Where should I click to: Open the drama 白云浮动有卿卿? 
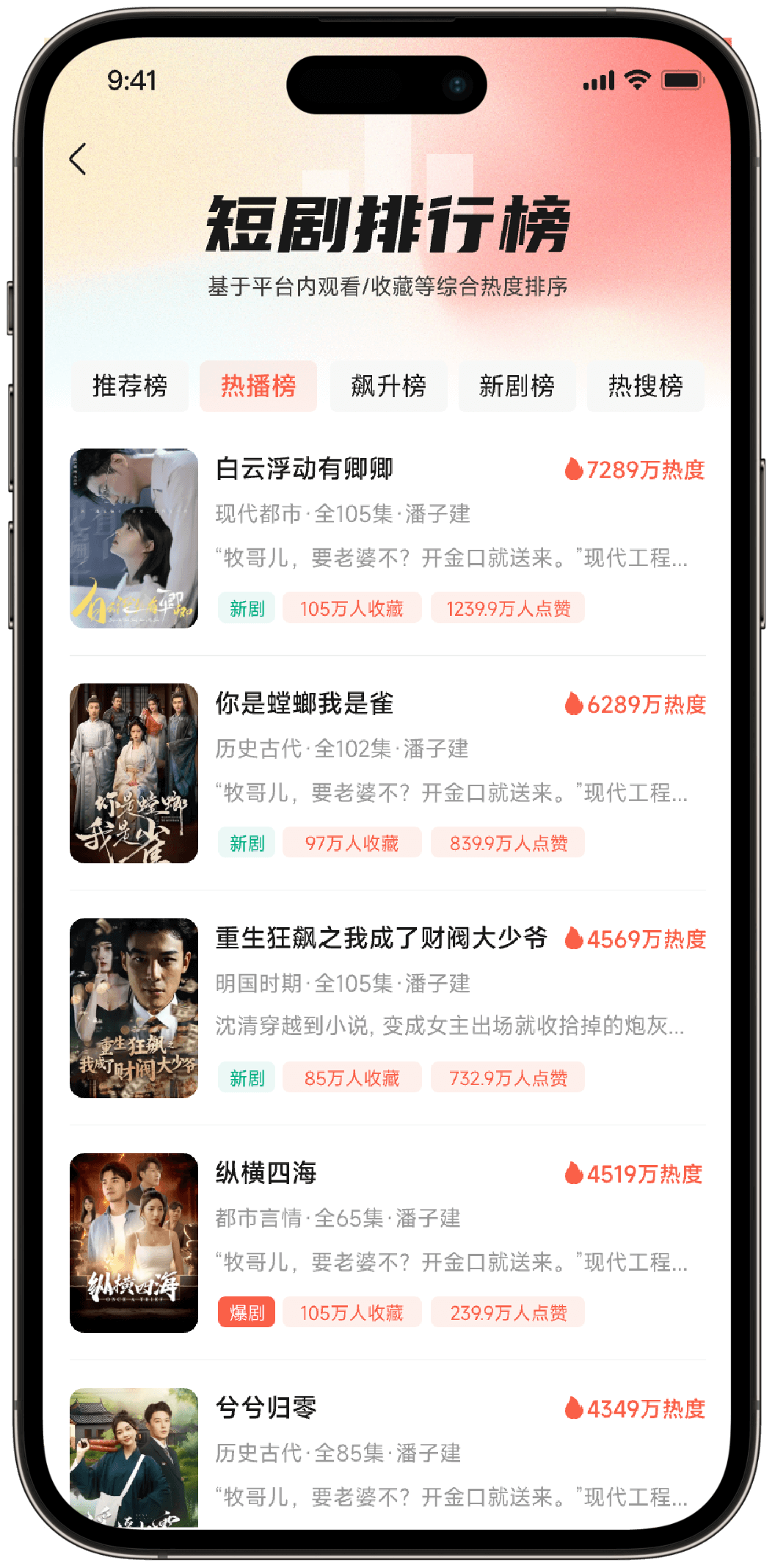pyautogui.click(x=305, y=469)
